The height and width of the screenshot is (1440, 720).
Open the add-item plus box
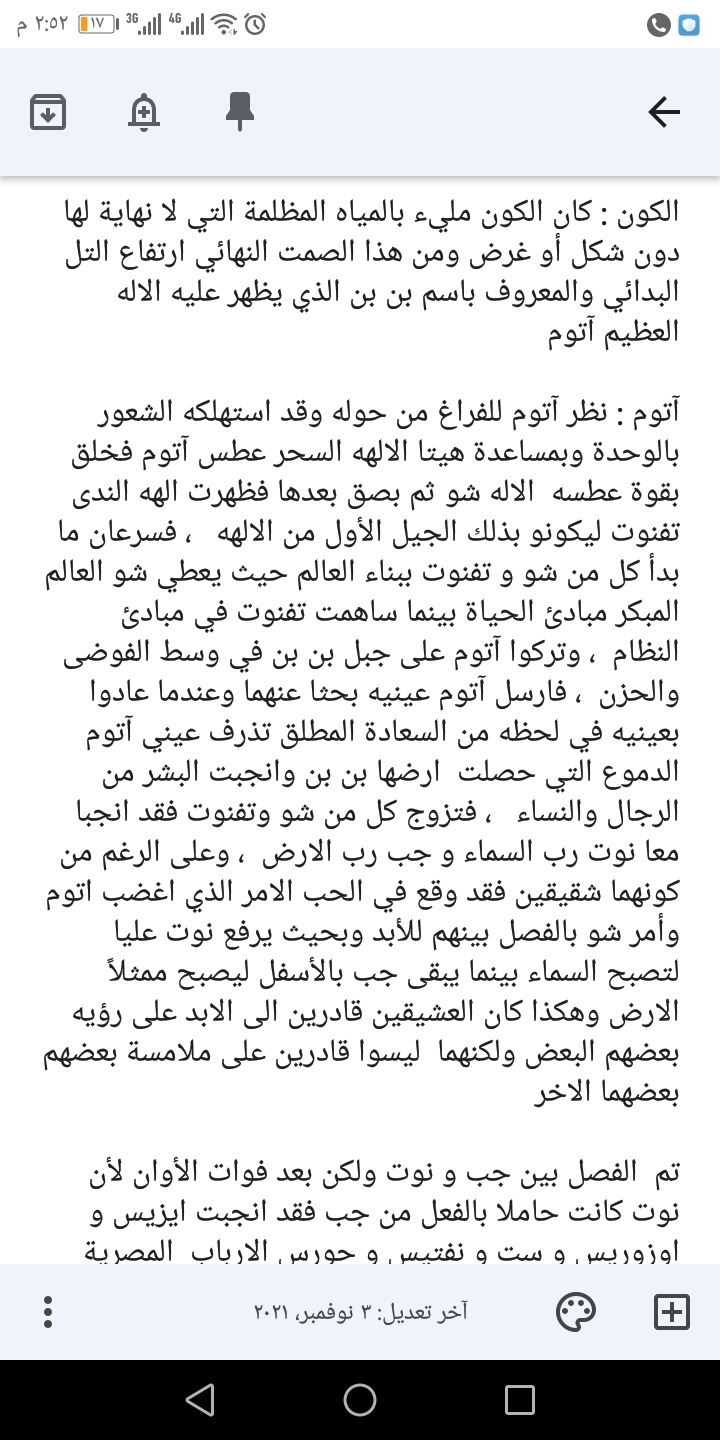coord(672,1311)
